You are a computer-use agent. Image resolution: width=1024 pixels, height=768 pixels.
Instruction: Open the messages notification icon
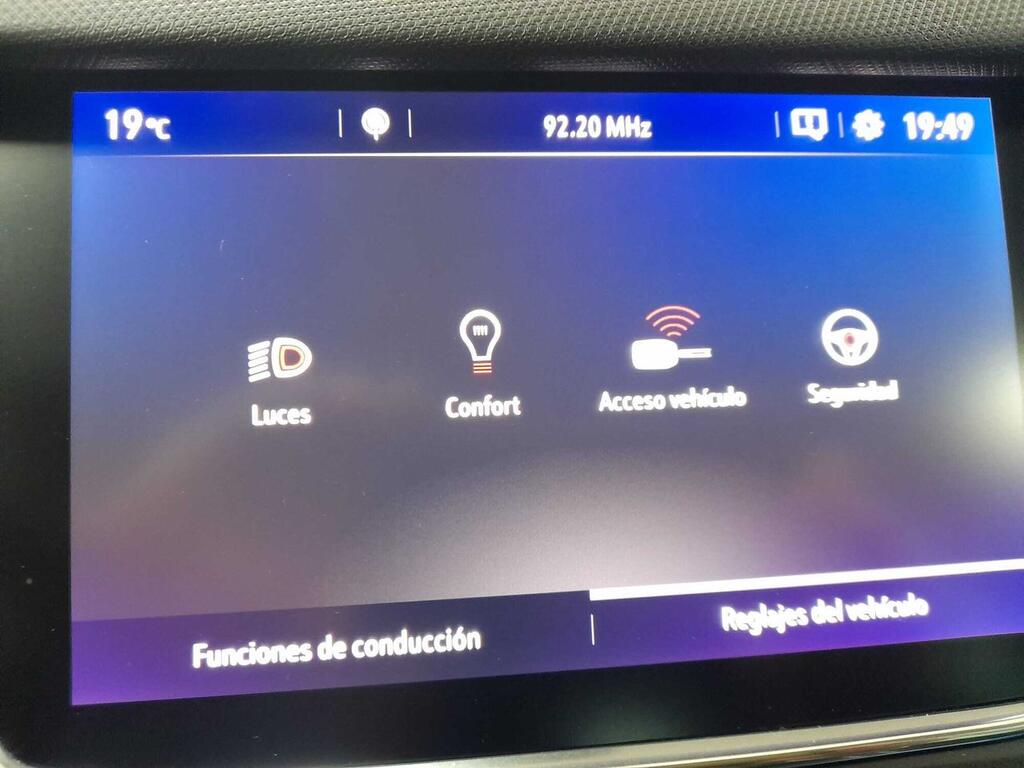point(808,124)
